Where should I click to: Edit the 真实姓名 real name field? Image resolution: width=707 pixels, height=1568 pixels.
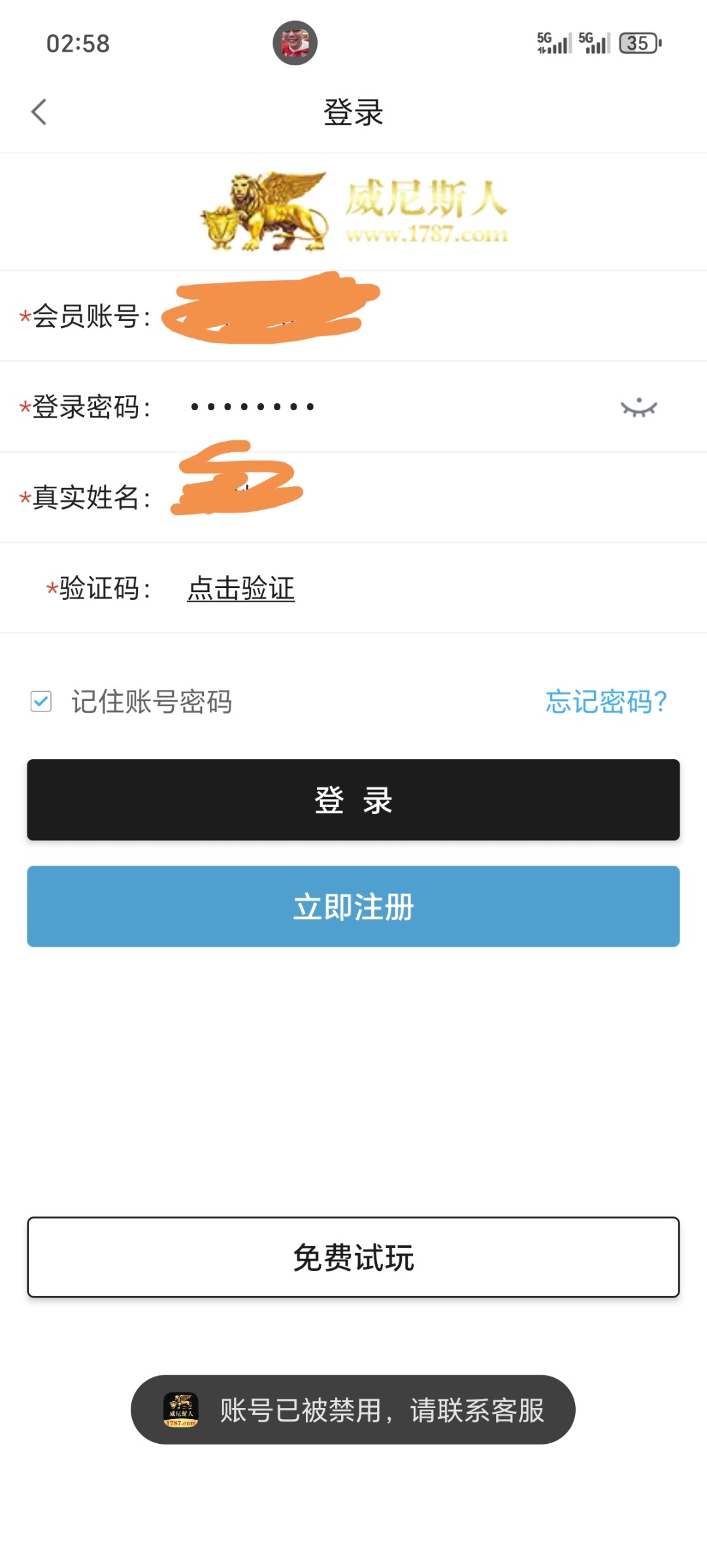click(392, 498)
